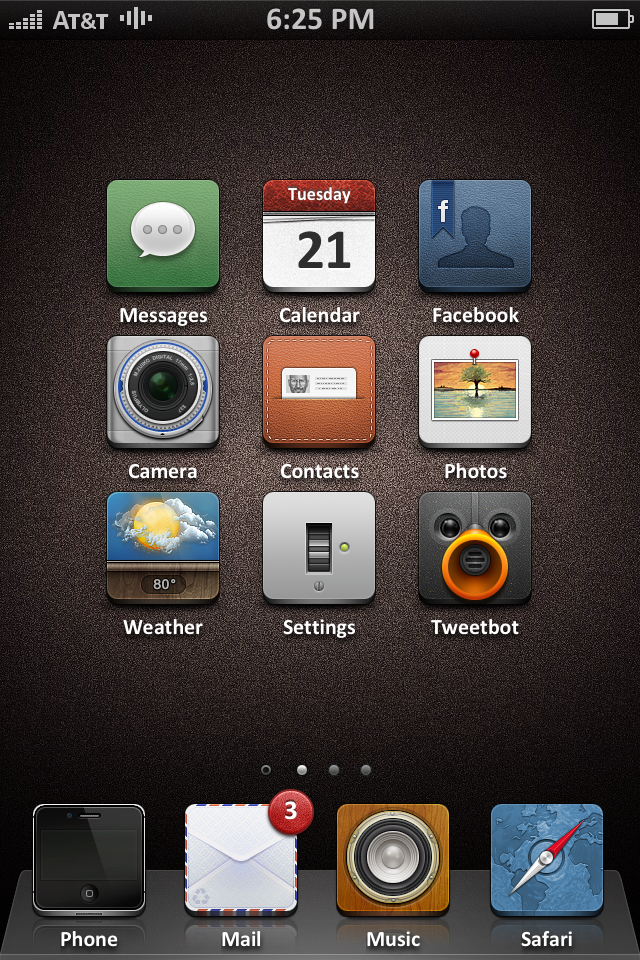Tap the home screen page indicator dots
Viewport: 640px width, 960px height.
(x=317, y=770)
